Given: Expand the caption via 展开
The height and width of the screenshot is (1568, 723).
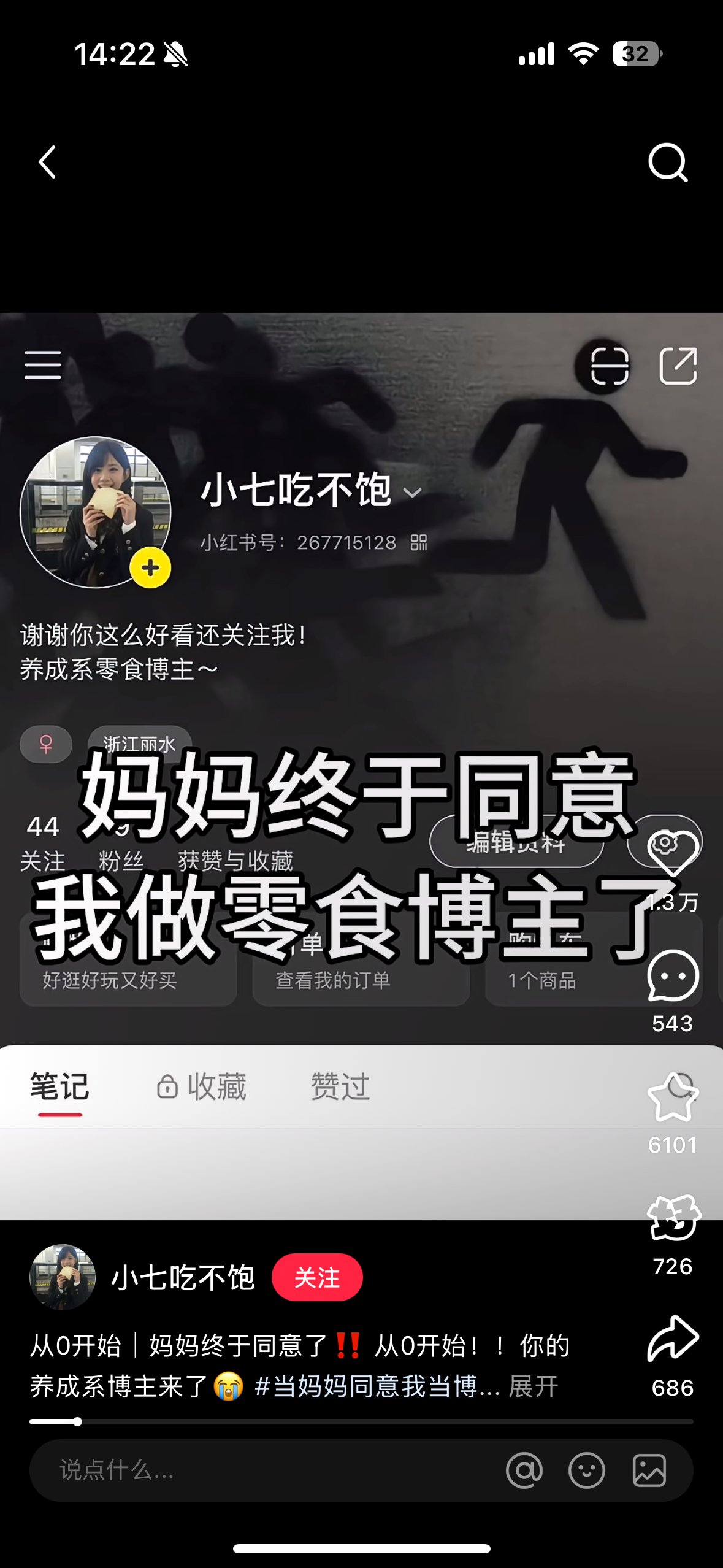Looking at the screenshot, I should (x=534, y=1386).
